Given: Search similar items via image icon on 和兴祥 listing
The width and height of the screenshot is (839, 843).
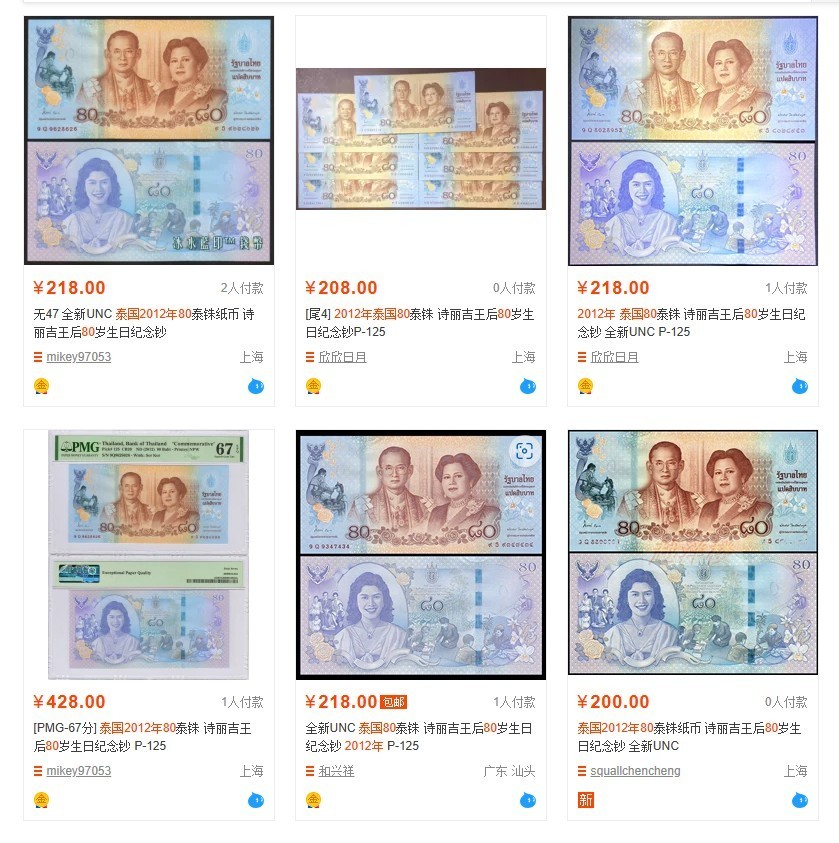Looking at the screenshot, I should point(523,451).
